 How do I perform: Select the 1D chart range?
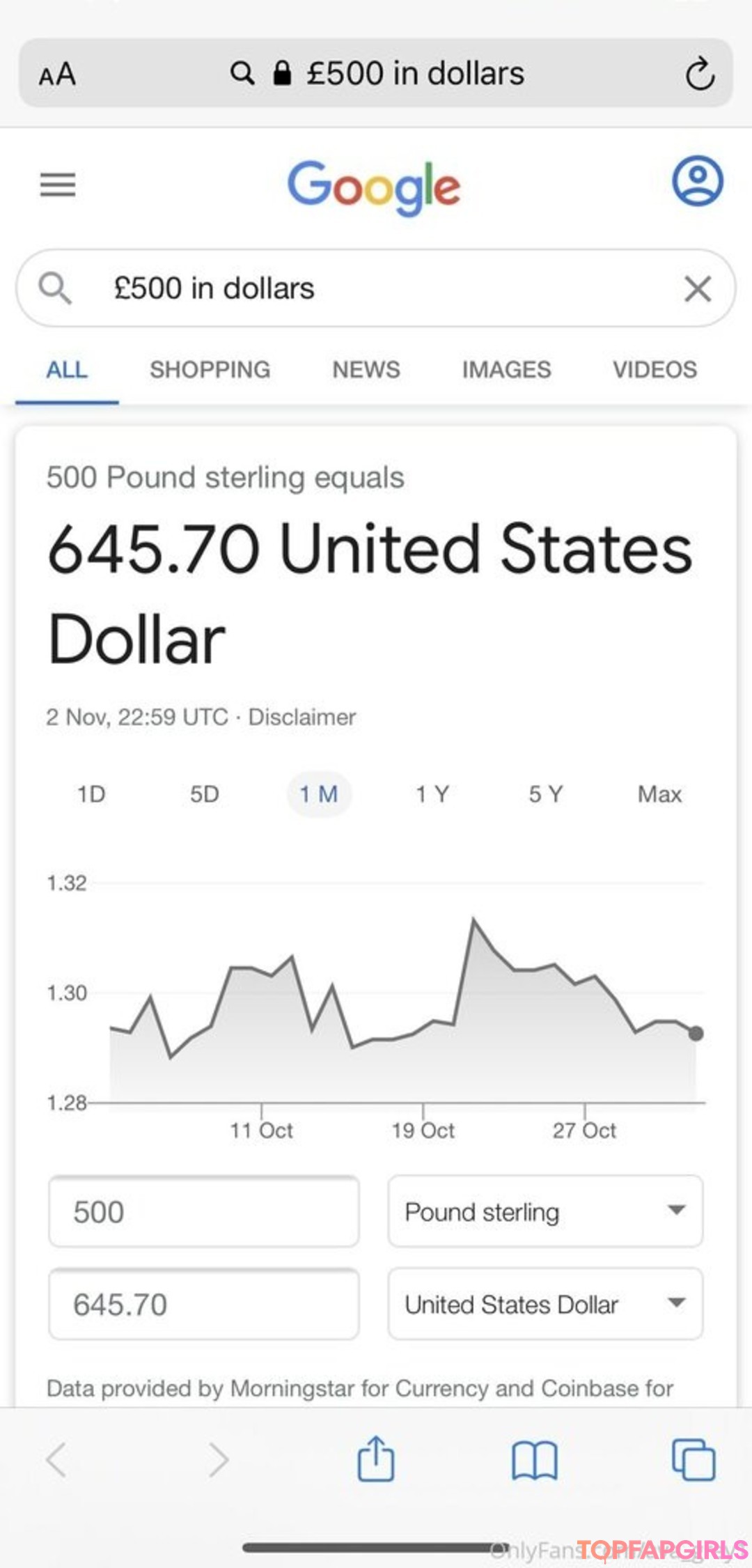coord(91,794)
